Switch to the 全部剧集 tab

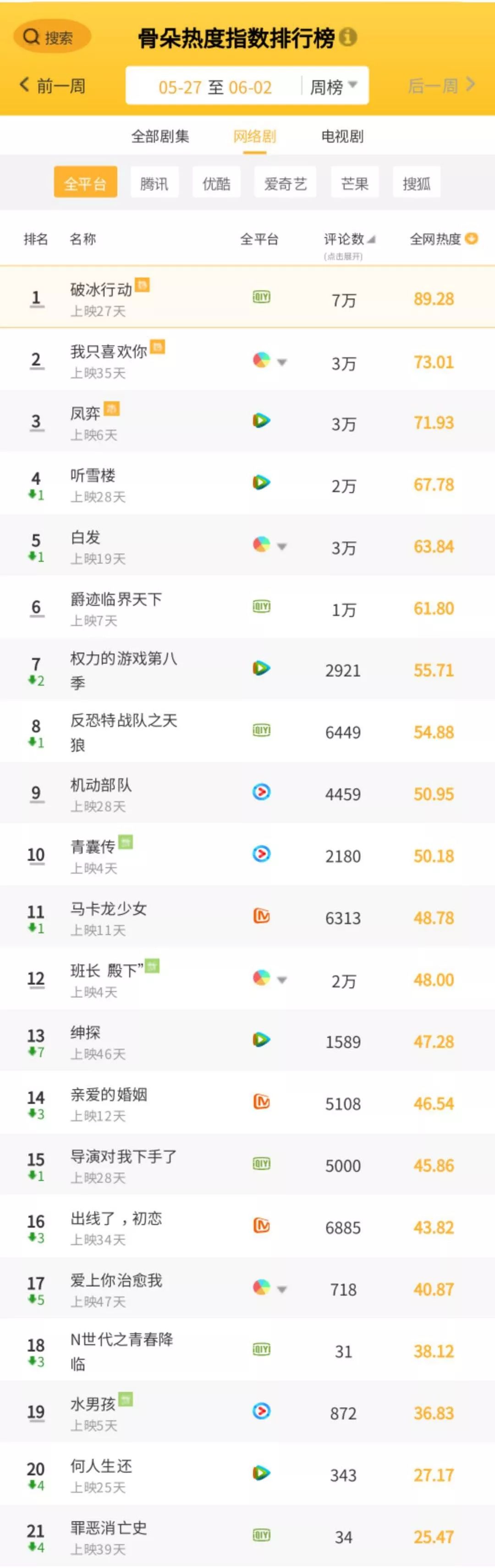160,136
